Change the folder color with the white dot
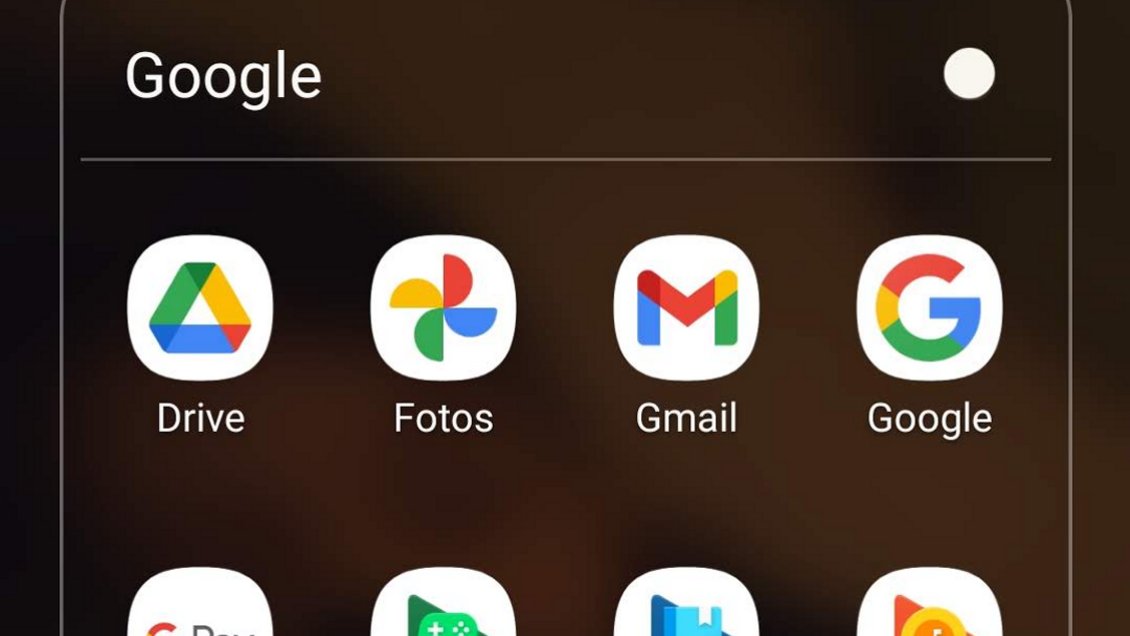This screenshot has width=1130, height=636. (969, 75)
